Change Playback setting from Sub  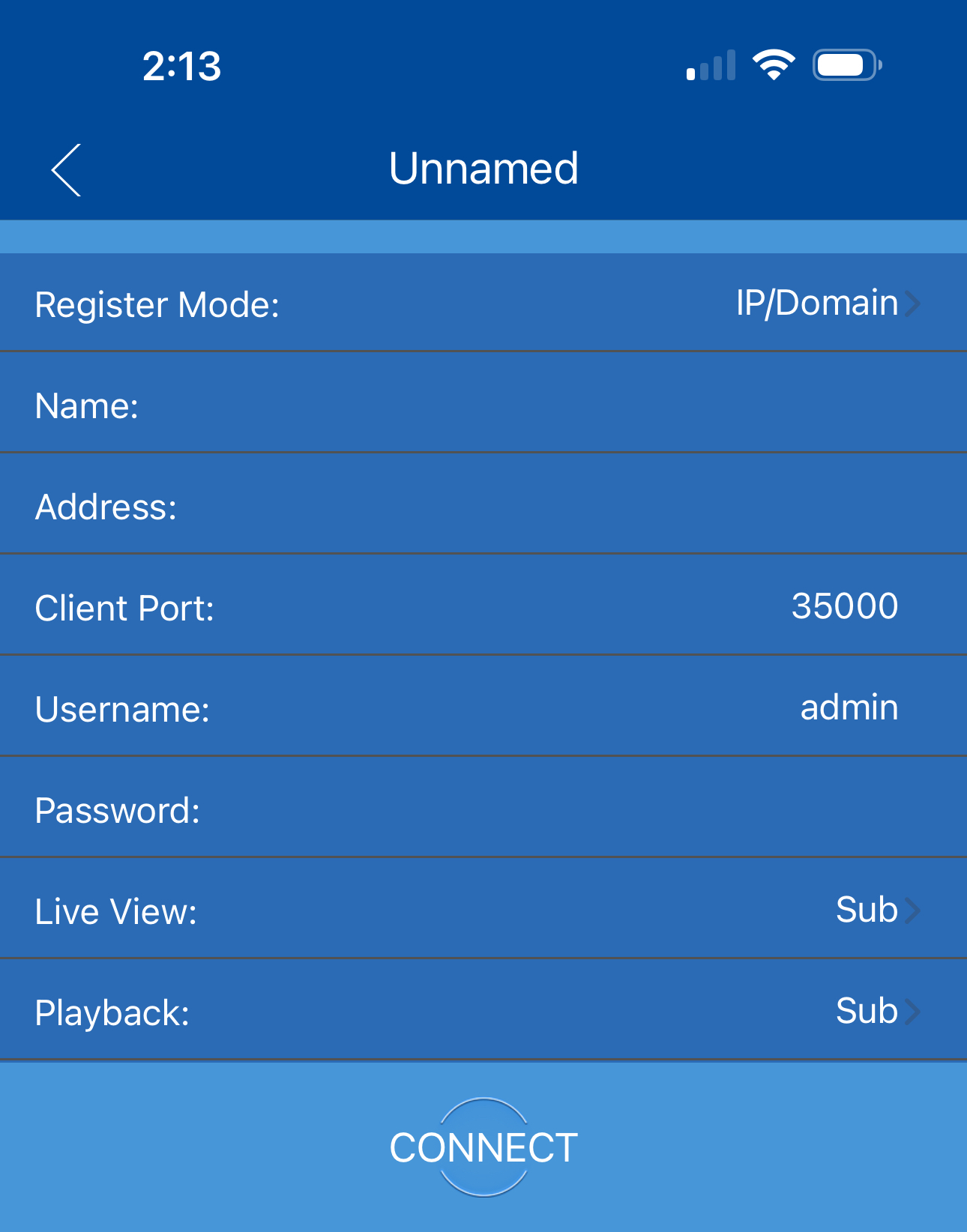click(867, 1010)
